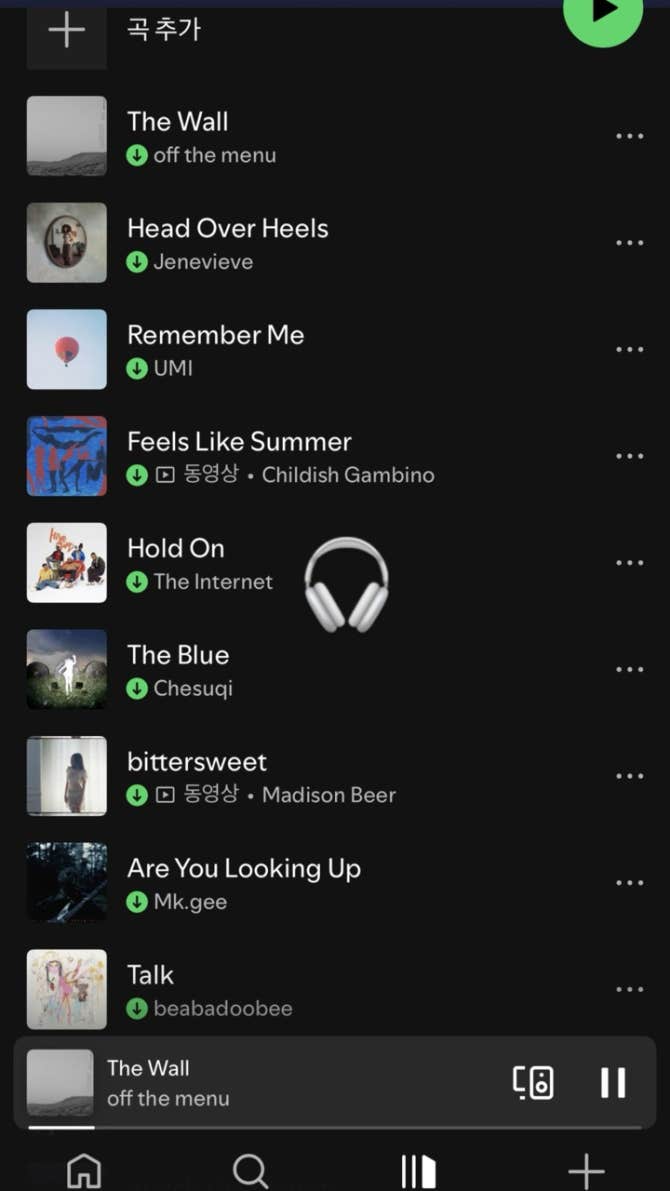Tap the add songs row (곡 추가)
The image size is (670, 1191).
[x=163, y=30]
